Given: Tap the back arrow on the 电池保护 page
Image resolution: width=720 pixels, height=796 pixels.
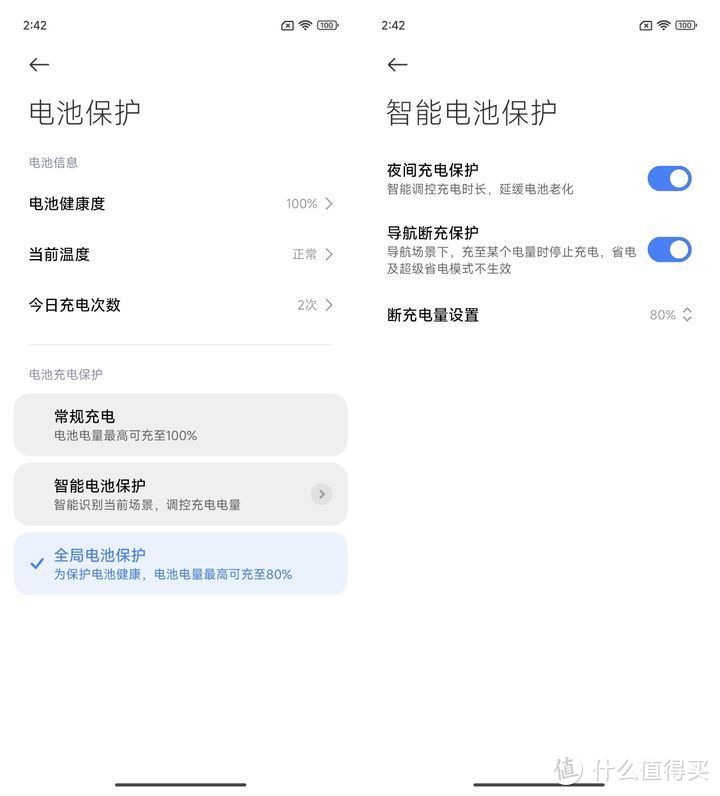Looking at the screenshot, I should tap(39, 64).
